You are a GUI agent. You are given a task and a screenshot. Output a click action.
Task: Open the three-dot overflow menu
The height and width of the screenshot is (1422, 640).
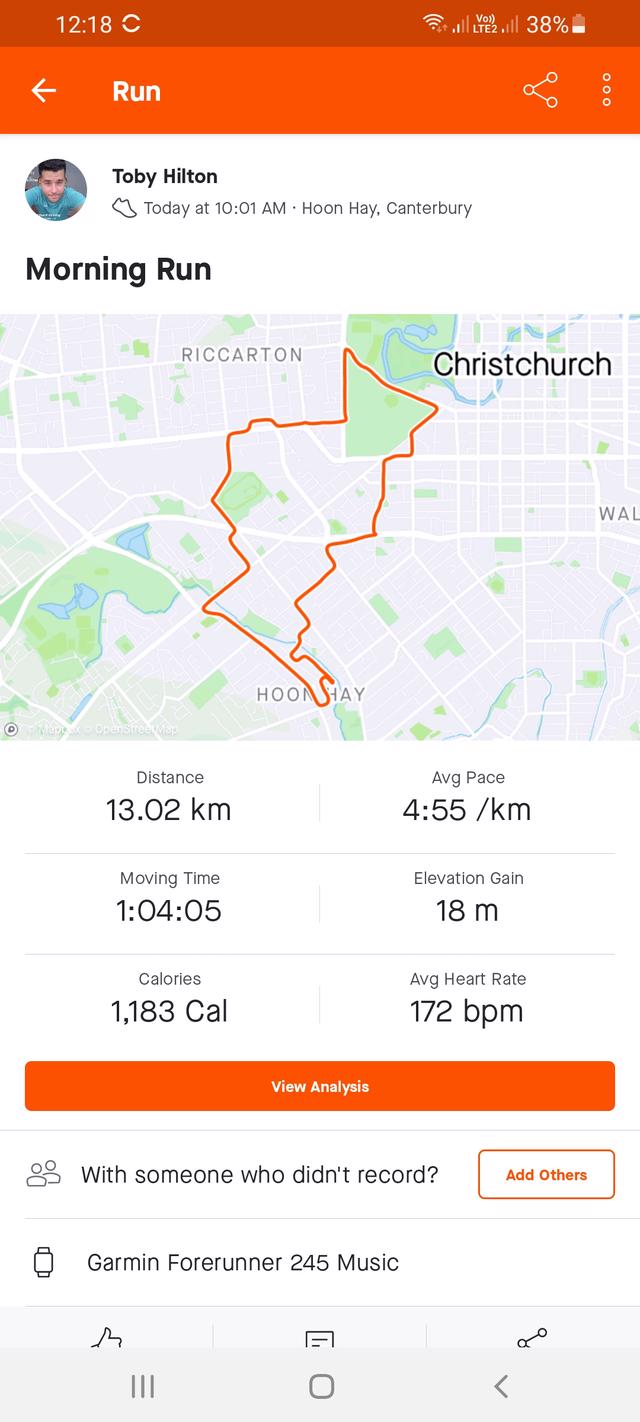606,91
